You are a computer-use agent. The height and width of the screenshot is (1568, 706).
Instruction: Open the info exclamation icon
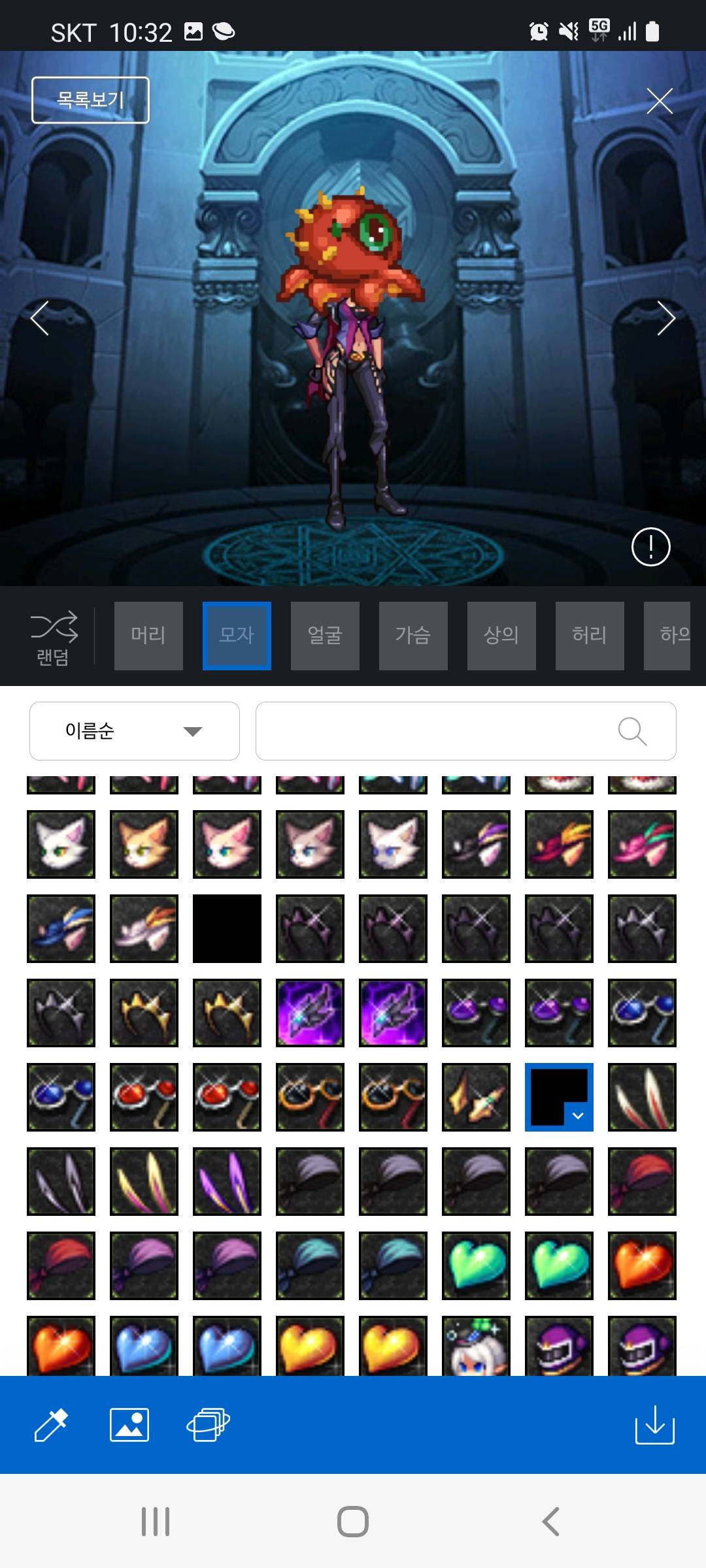[x=650, y=546]
